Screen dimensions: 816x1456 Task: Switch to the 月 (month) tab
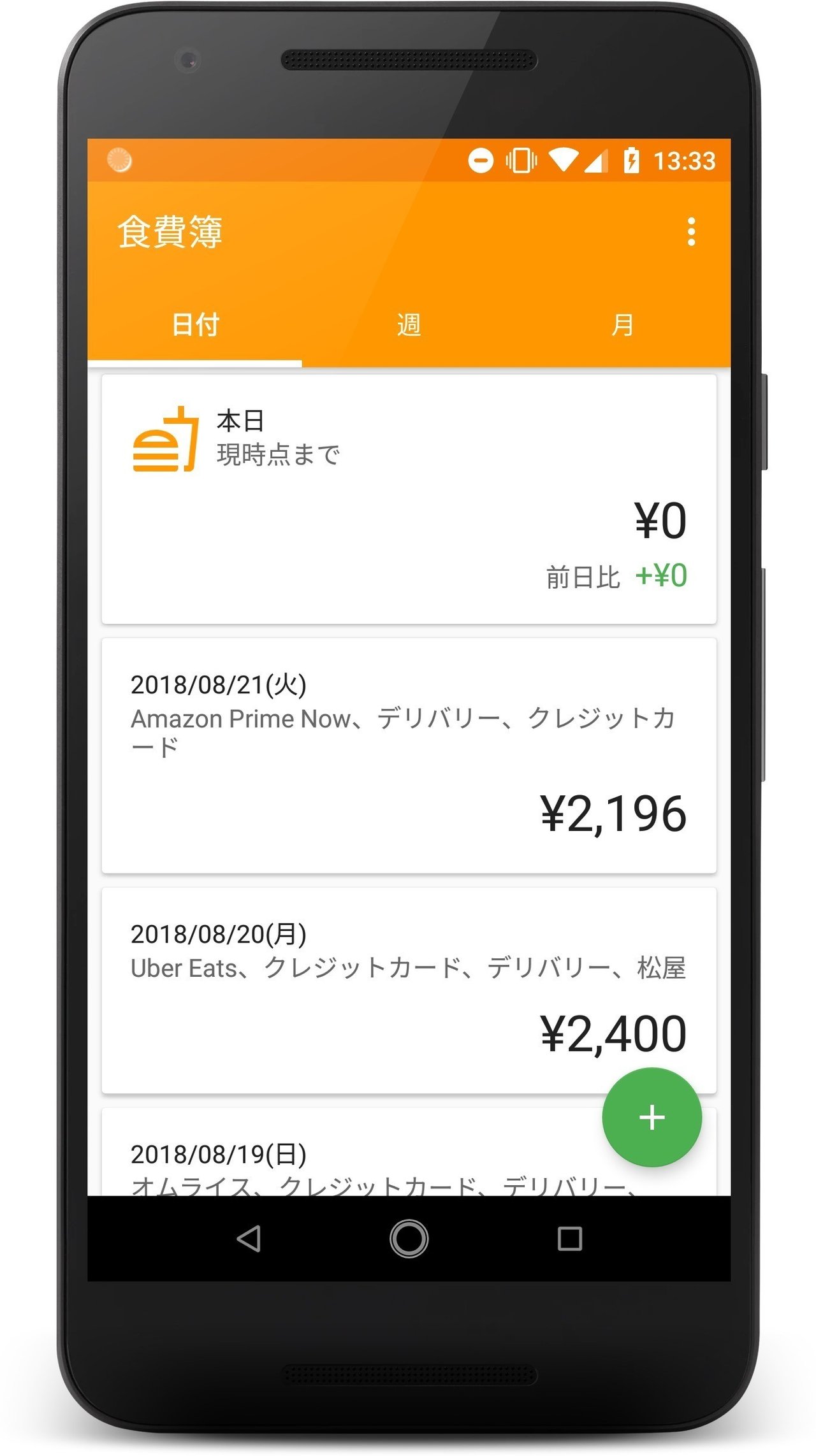[x=622, y=325]
